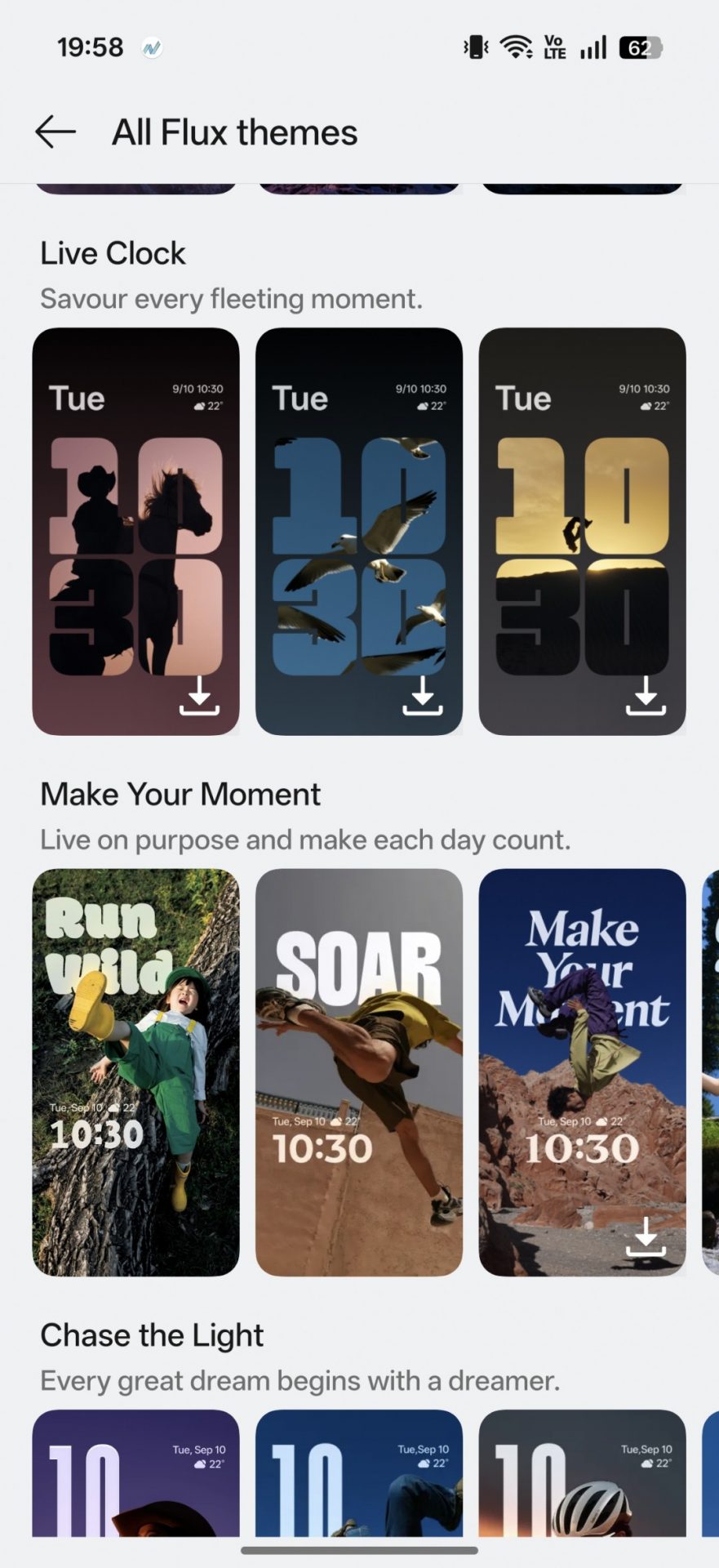Go back from All Flux themes
Screen dimensions: 719x1568
tap(55, 132)
